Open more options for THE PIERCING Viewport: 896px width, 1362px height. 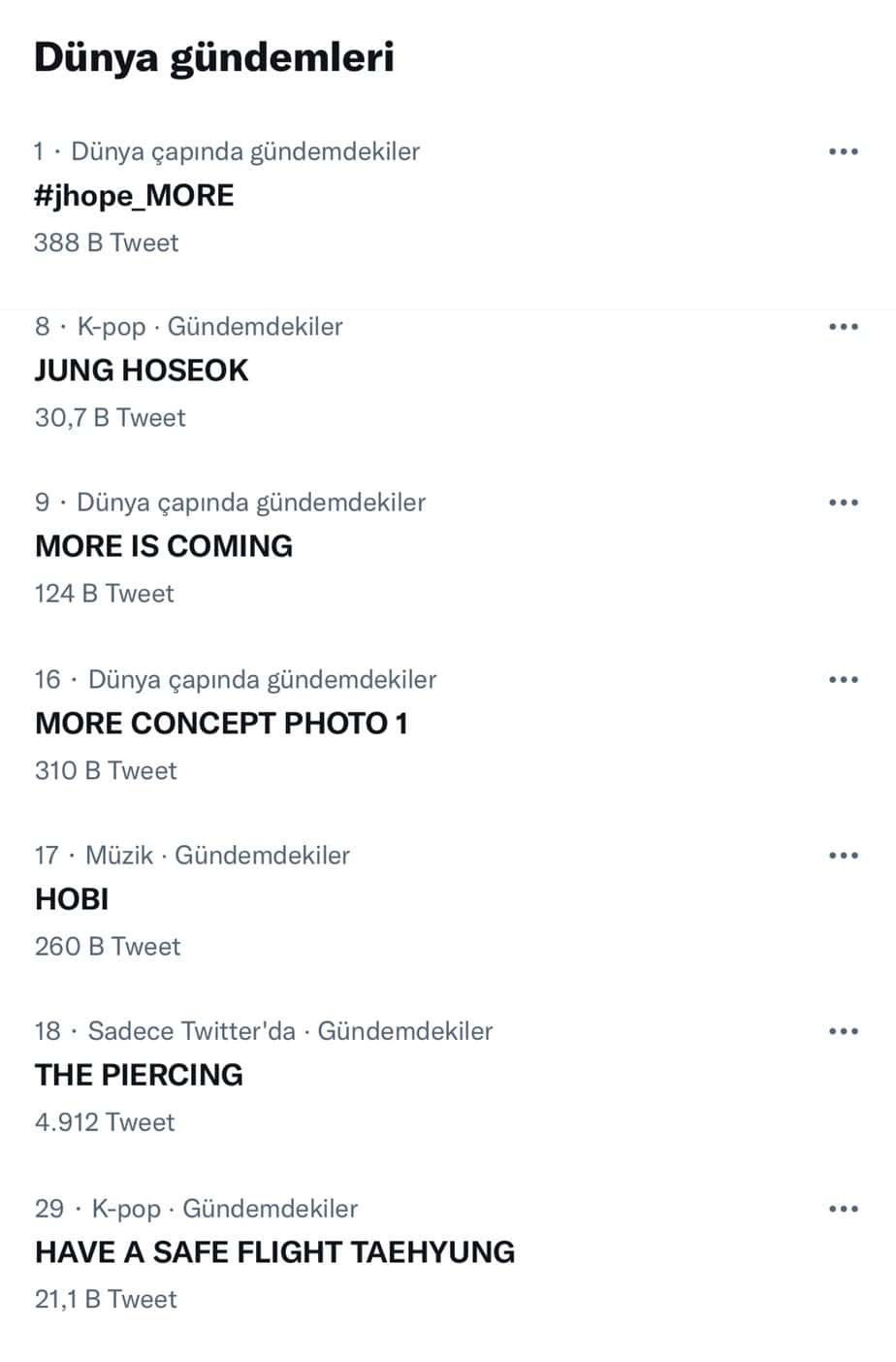pos(844,1031)
